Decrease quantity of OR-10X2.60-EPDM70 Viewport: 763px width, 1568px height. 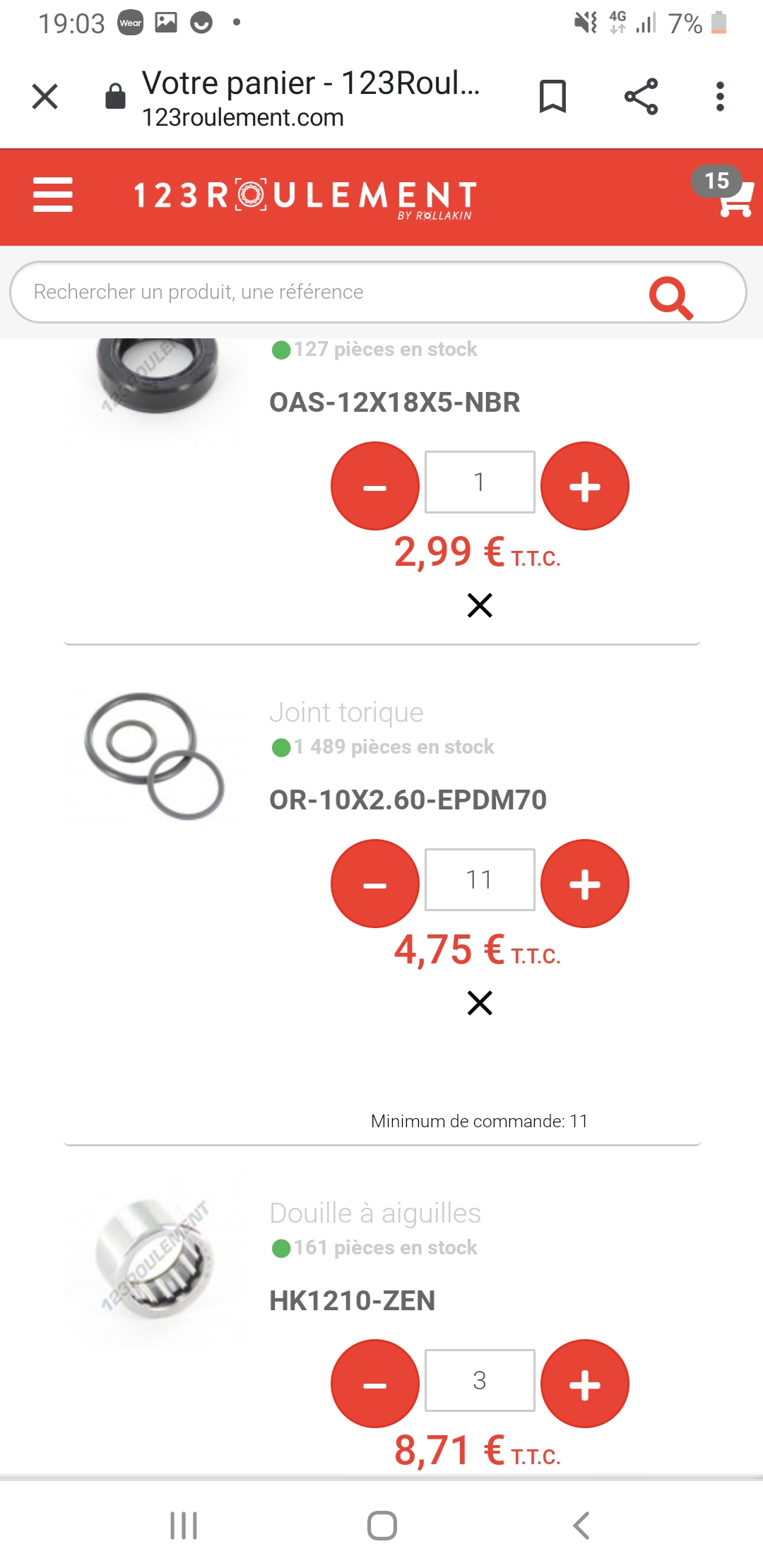375,884
